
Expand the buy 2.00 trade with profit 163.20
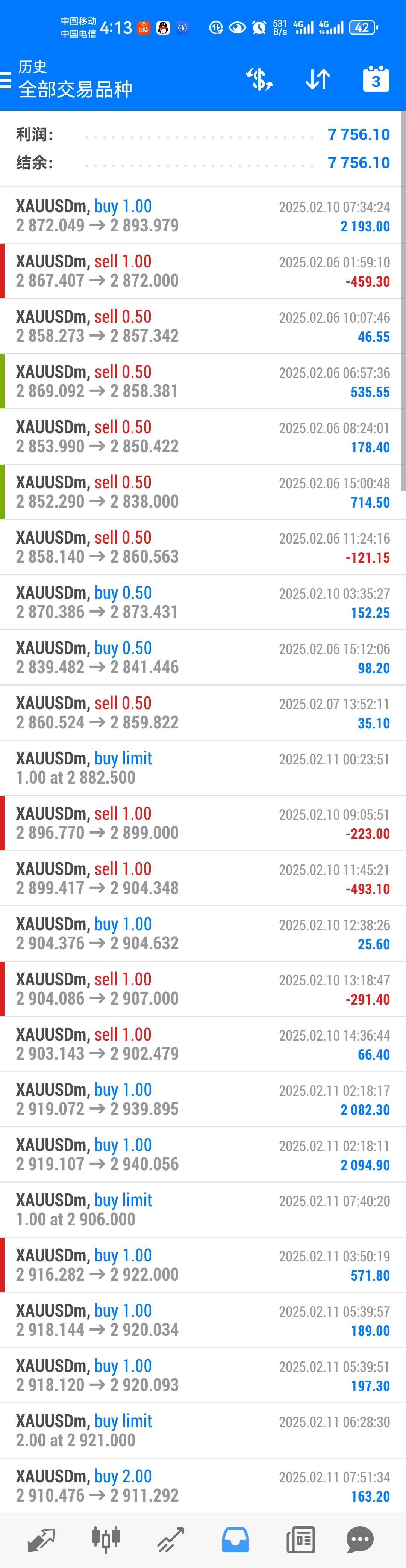pos(203,1486)
